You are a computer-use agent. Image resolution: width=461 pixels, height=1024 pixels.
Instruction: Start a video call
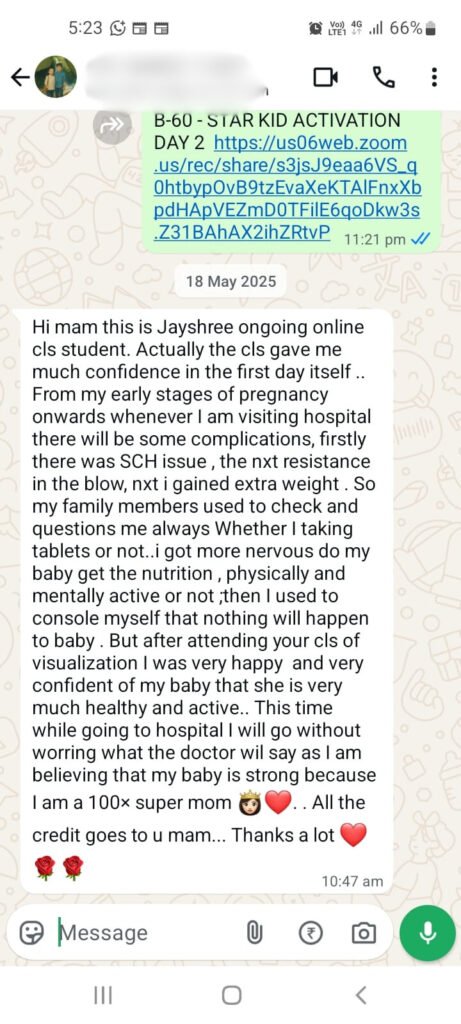(325, 78)
